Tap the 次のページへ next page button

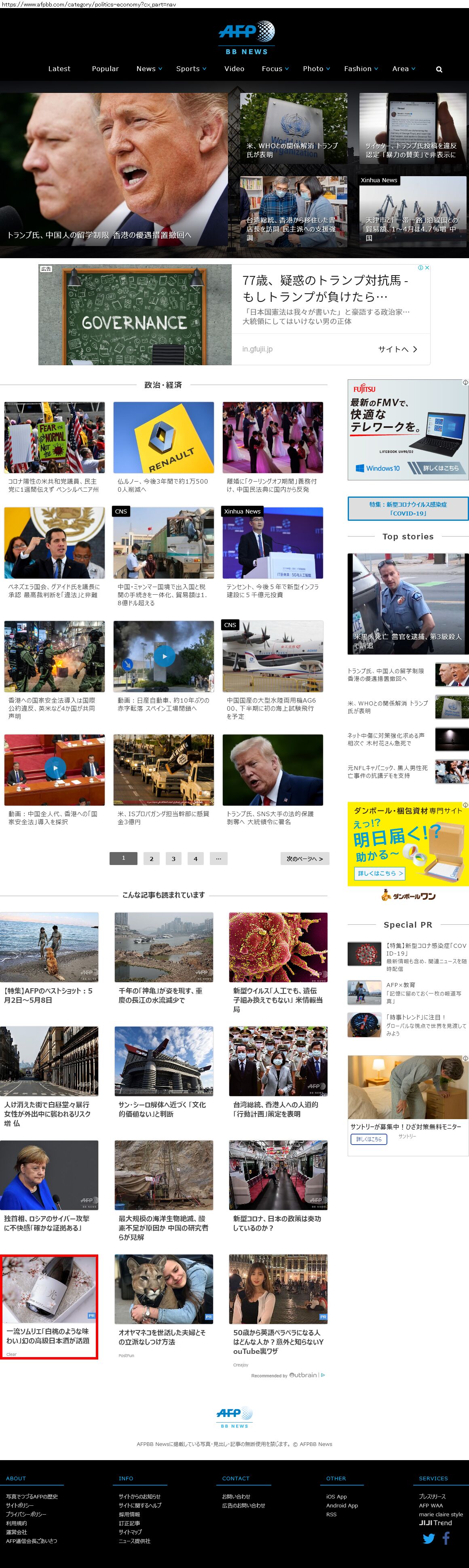pos(304,858)
